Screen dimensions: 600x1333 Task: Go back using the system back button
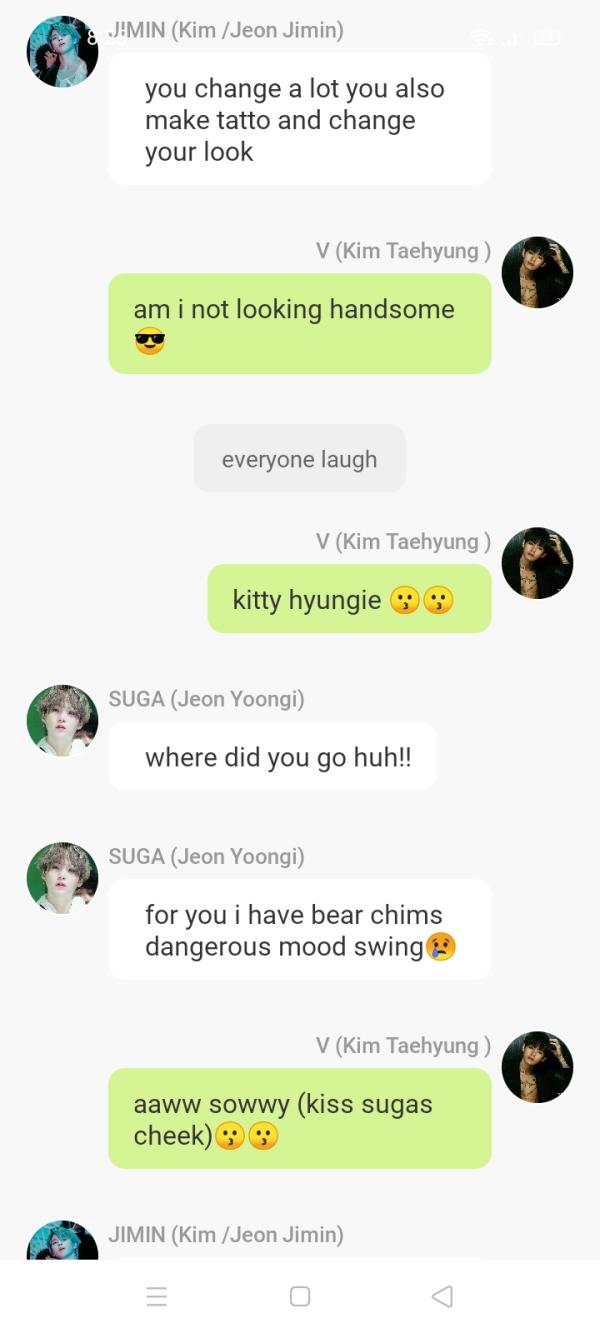pyautogui.click(x=442, y=1296)
